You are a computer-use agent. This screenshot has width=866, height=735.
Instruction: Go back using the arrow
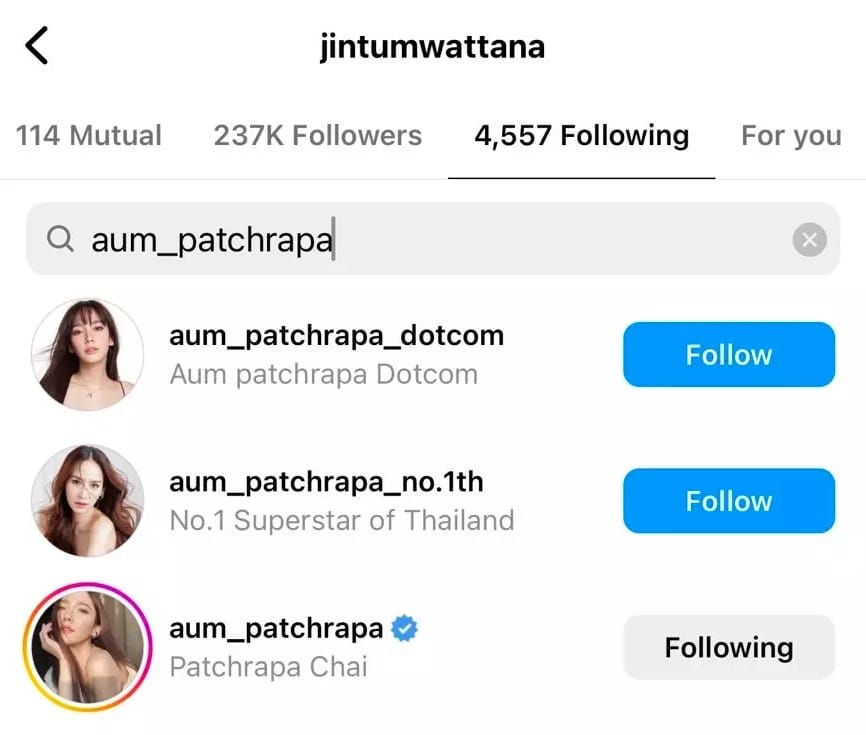coord(37,47)
